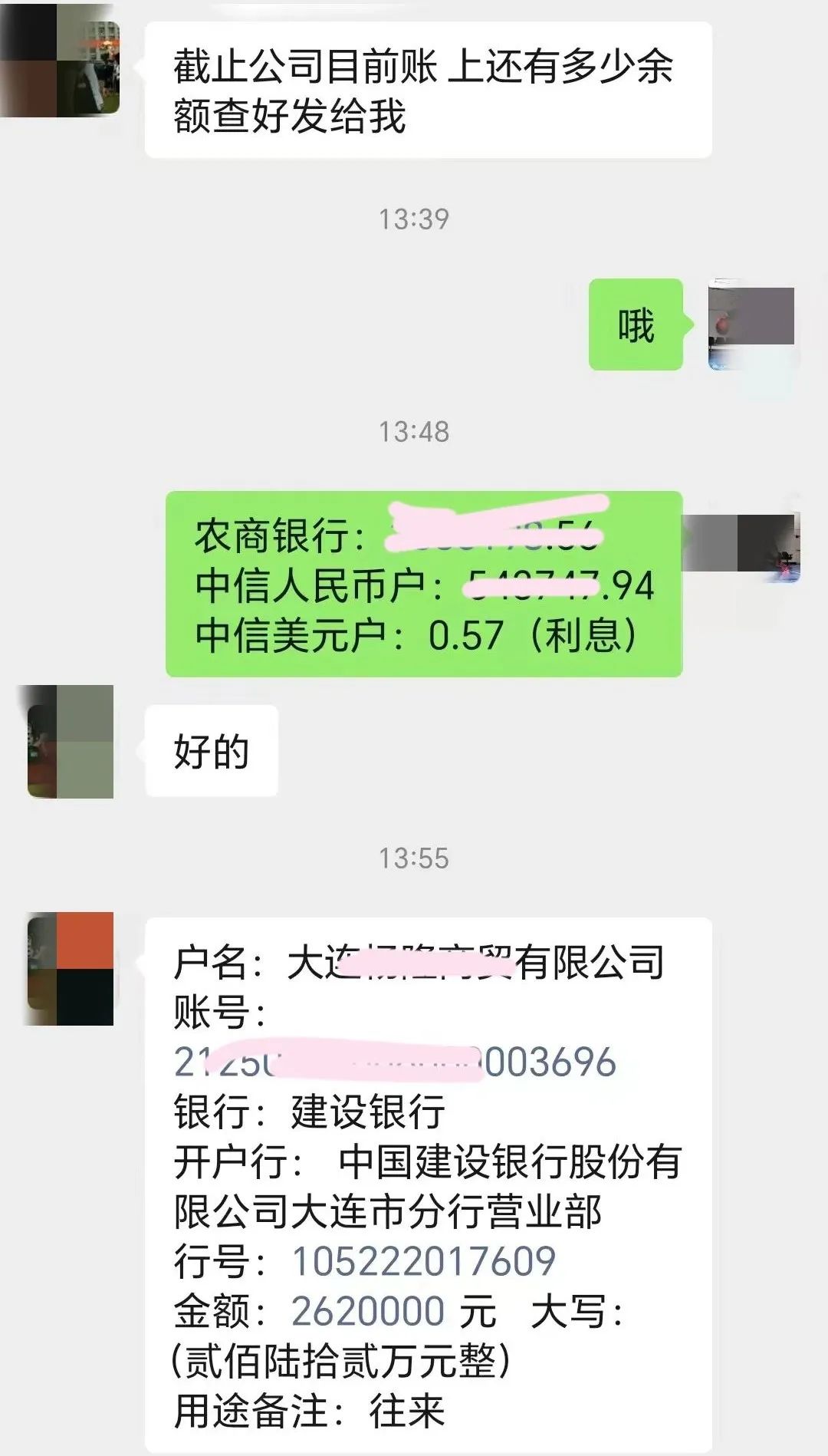This screenshot has width=828, height=1456.
Task: Tap the avatar beside the 户名 message
Action: click(71, 968)
